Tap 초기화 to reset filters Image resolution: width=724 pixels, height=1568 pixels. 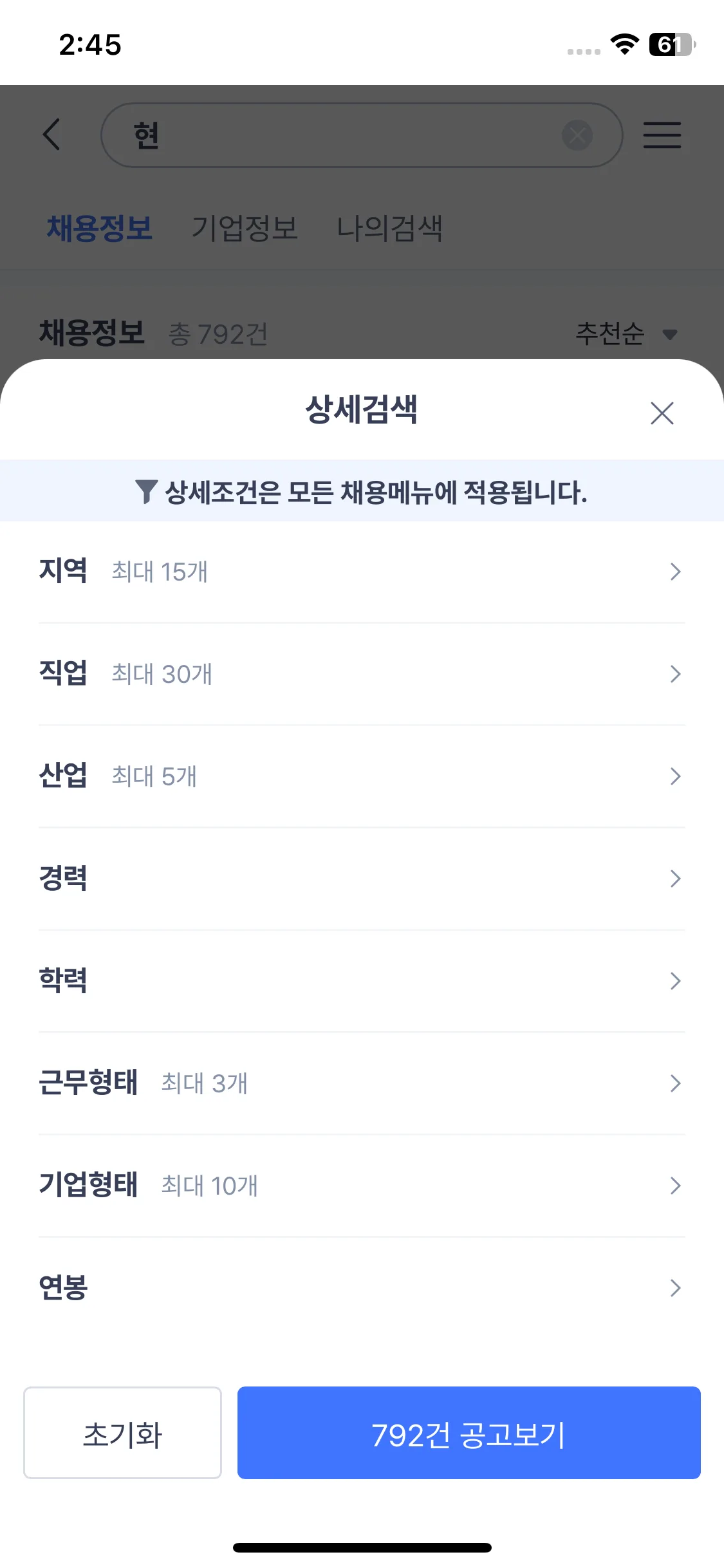[x=122, y=1433]
